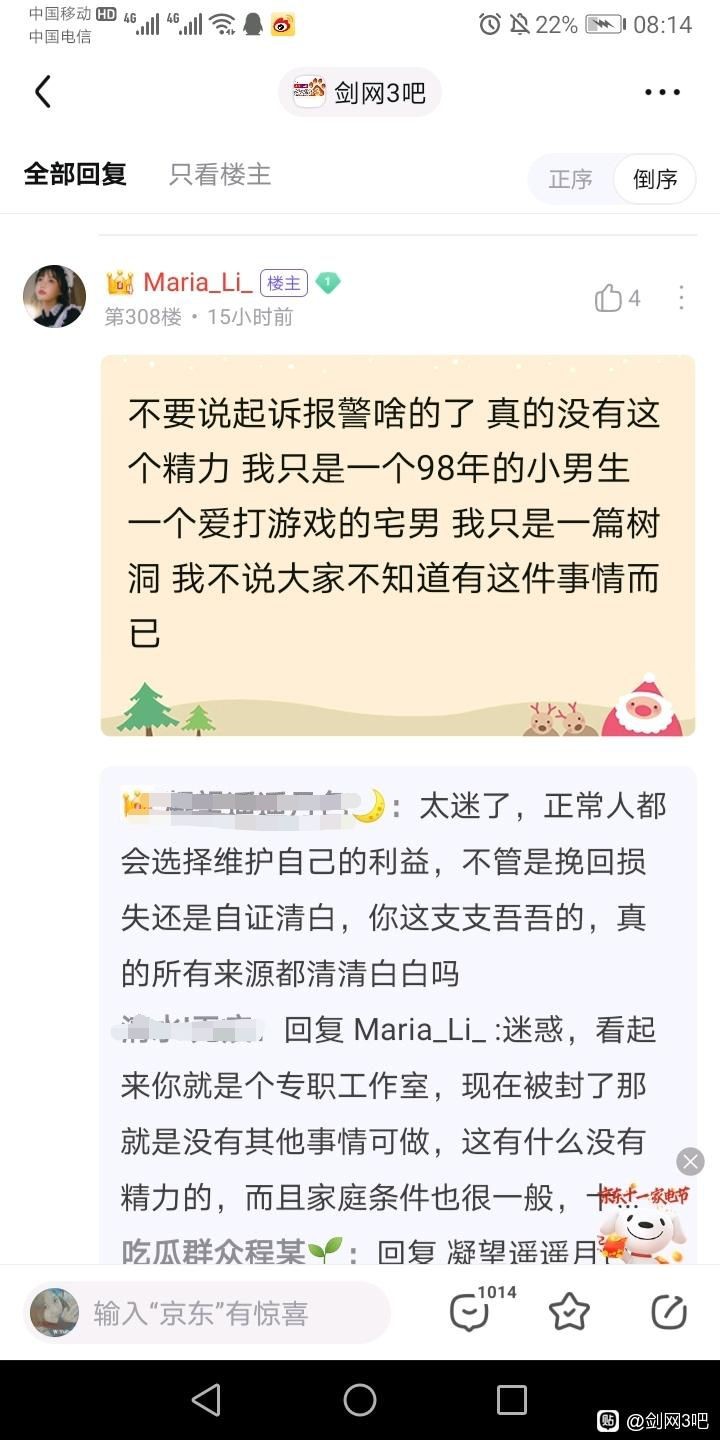720x1440 pixels.
Task: Tap the compose pen icon at bottom right
Action: [668, 1313]
